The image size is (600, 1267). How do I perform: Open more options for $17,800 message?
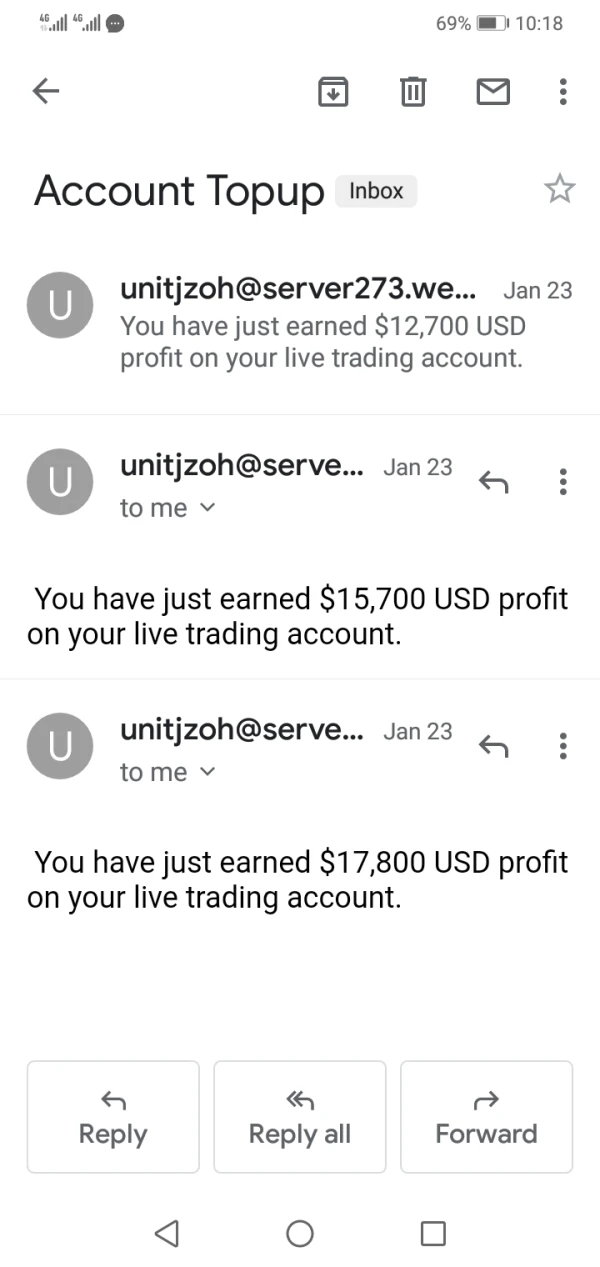click(x=563, y=746)
